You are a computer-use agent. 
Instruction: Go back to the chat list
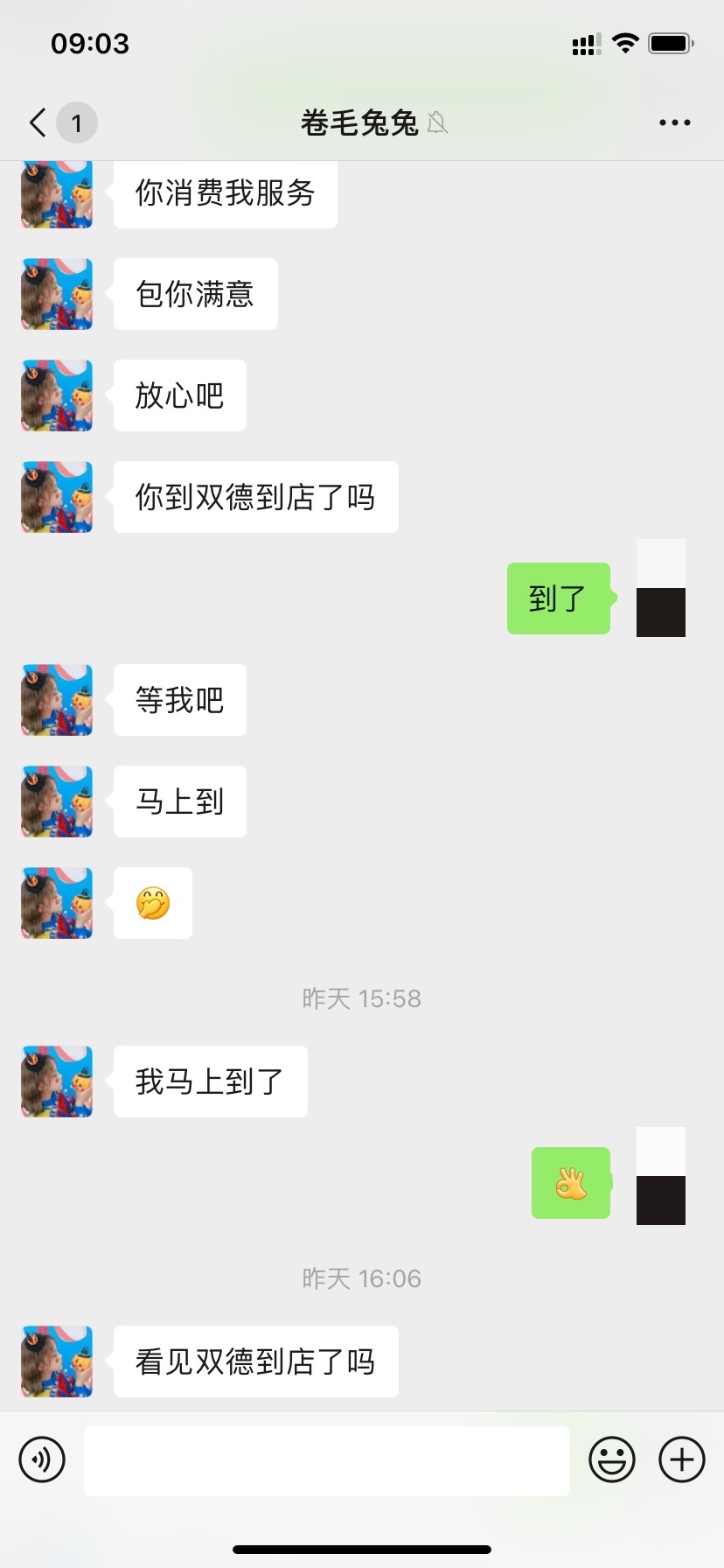pos(38,122)
